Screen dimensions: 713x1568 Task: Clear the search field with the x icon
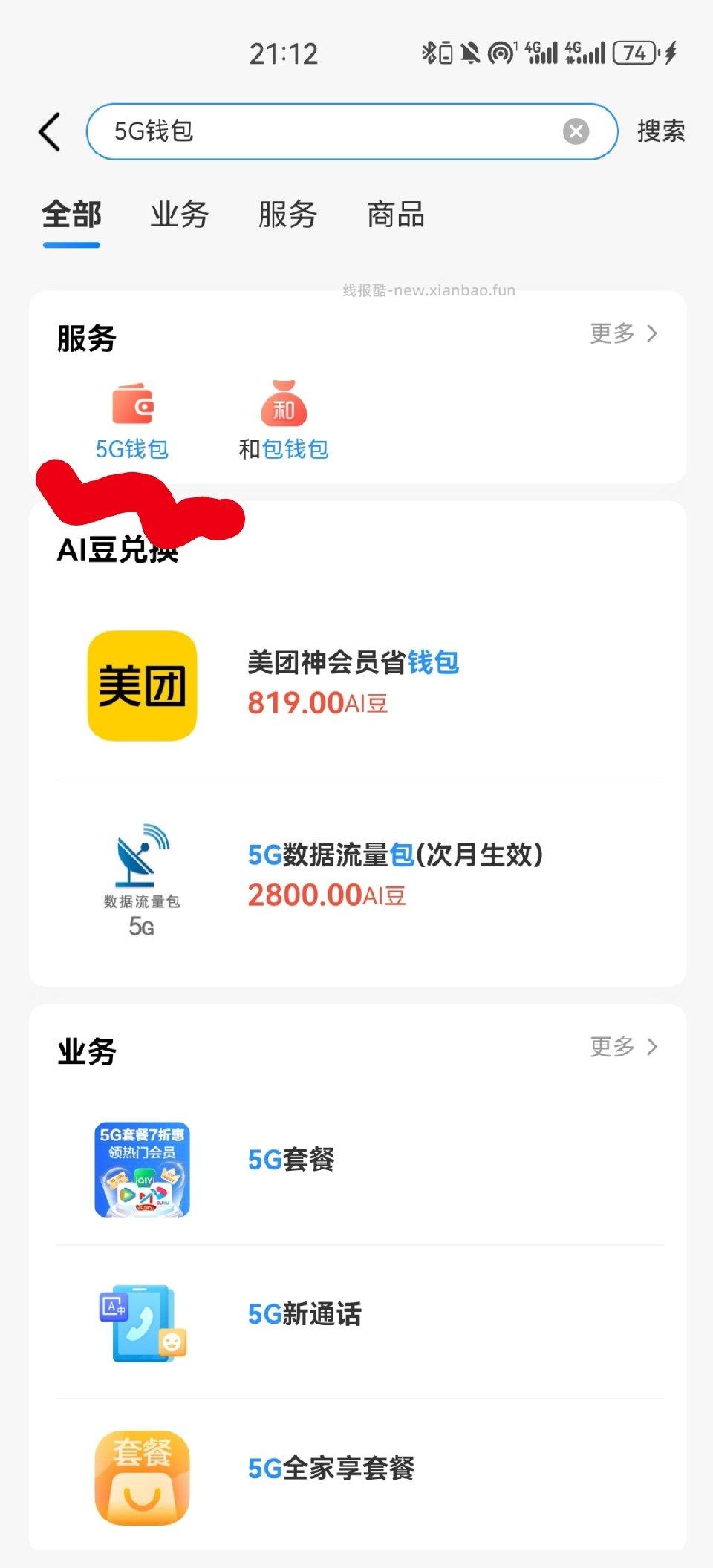[574, 131]
